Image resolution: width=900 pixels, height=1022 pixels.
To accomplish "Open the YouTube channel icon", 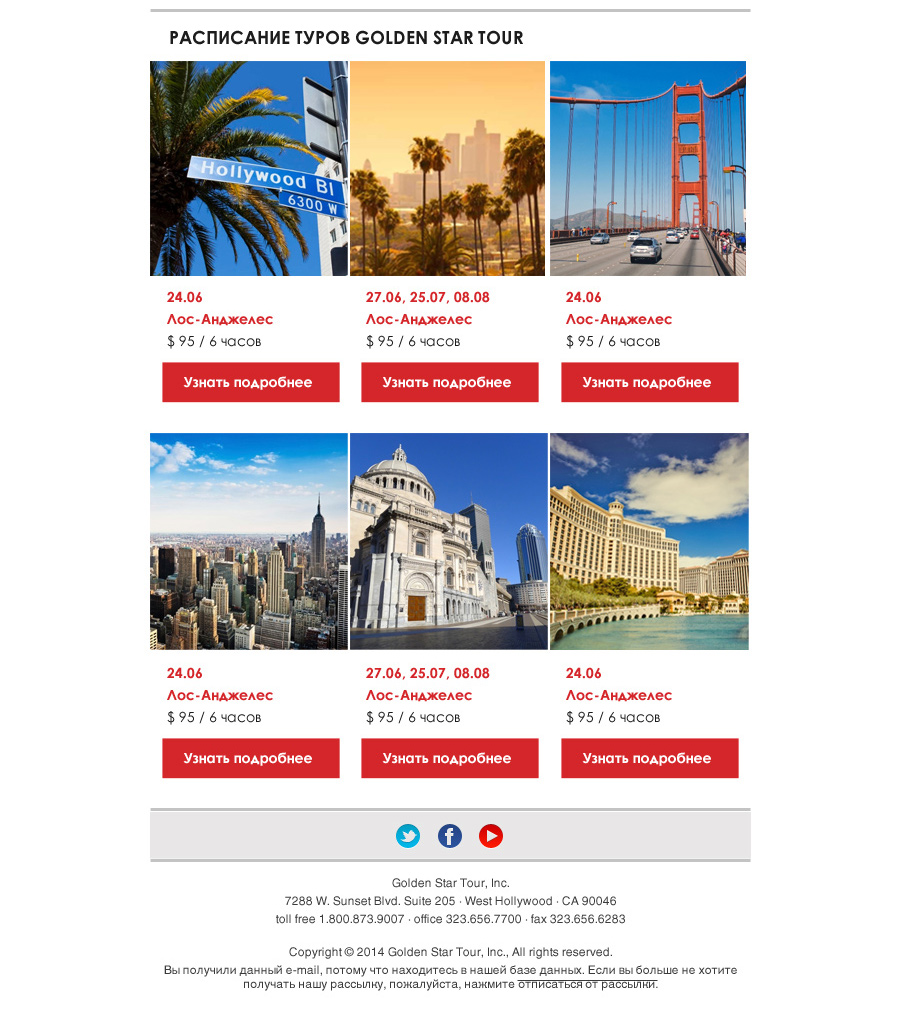I will pyautogui.click(x=491, y=836).
